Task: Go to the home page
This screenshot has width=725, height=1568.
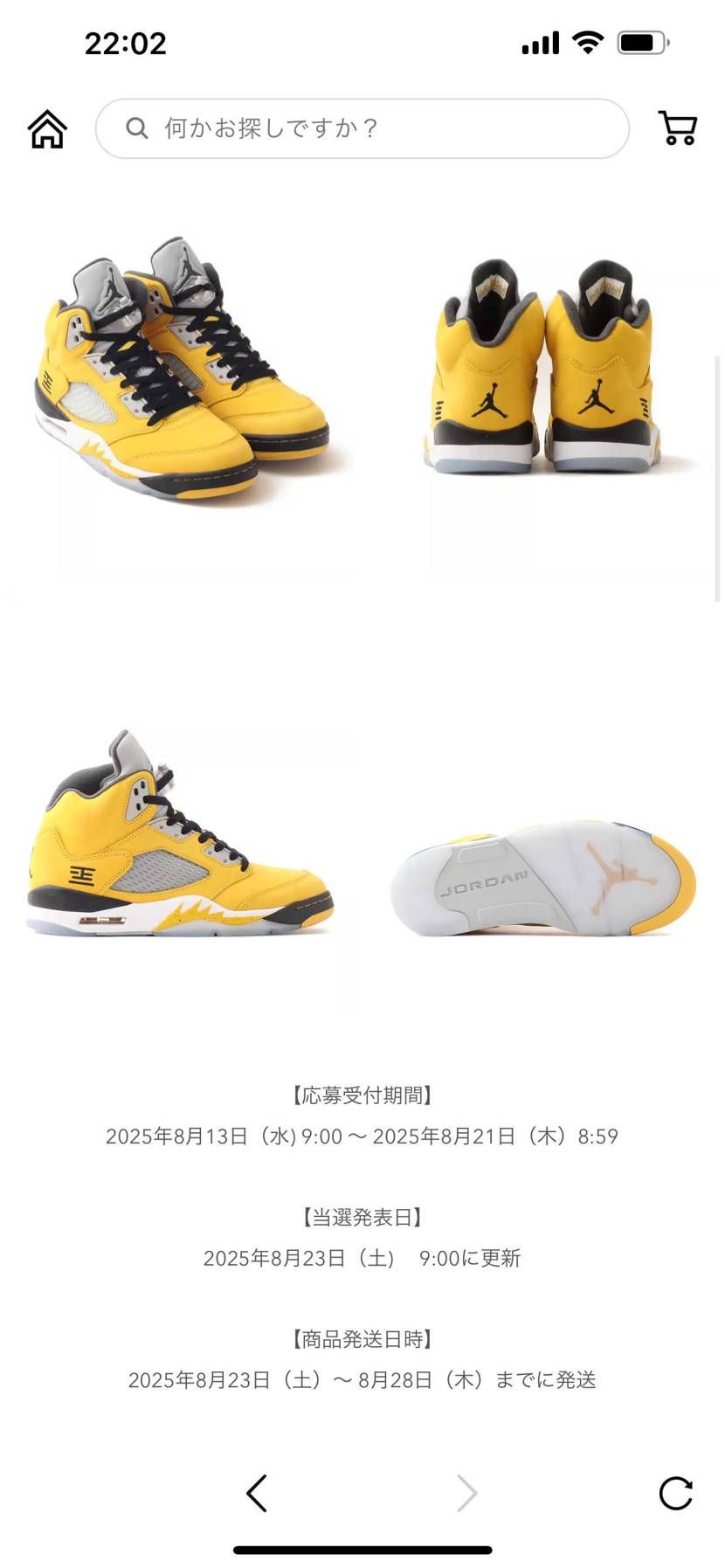Action: [x=47, y=129]
